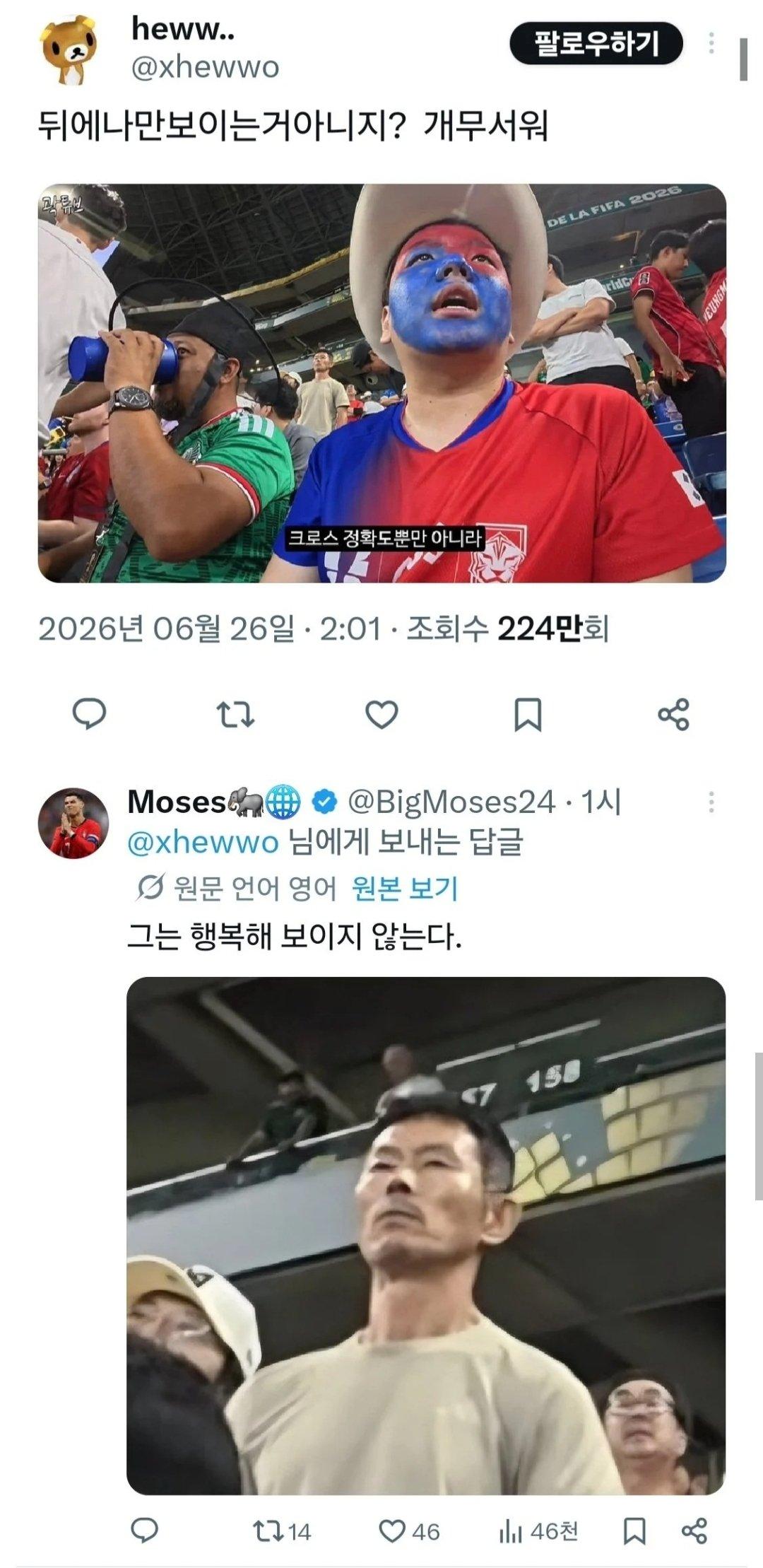Like heww..'s main post
This screenshot has width=763, height=1568.
(x=381, y=714)
